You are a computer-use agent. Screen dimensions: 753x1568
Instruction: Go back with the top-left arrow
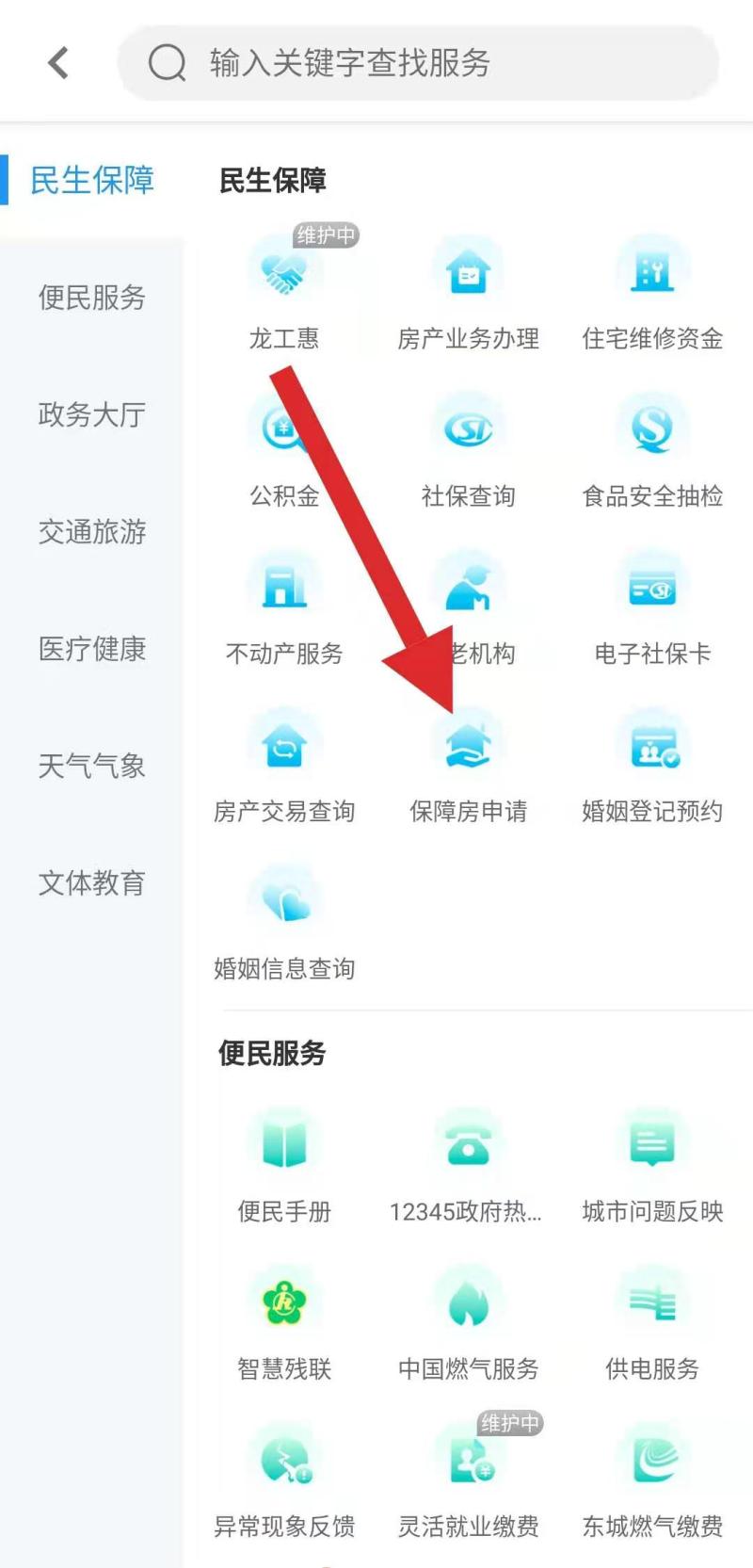point(58,63)
